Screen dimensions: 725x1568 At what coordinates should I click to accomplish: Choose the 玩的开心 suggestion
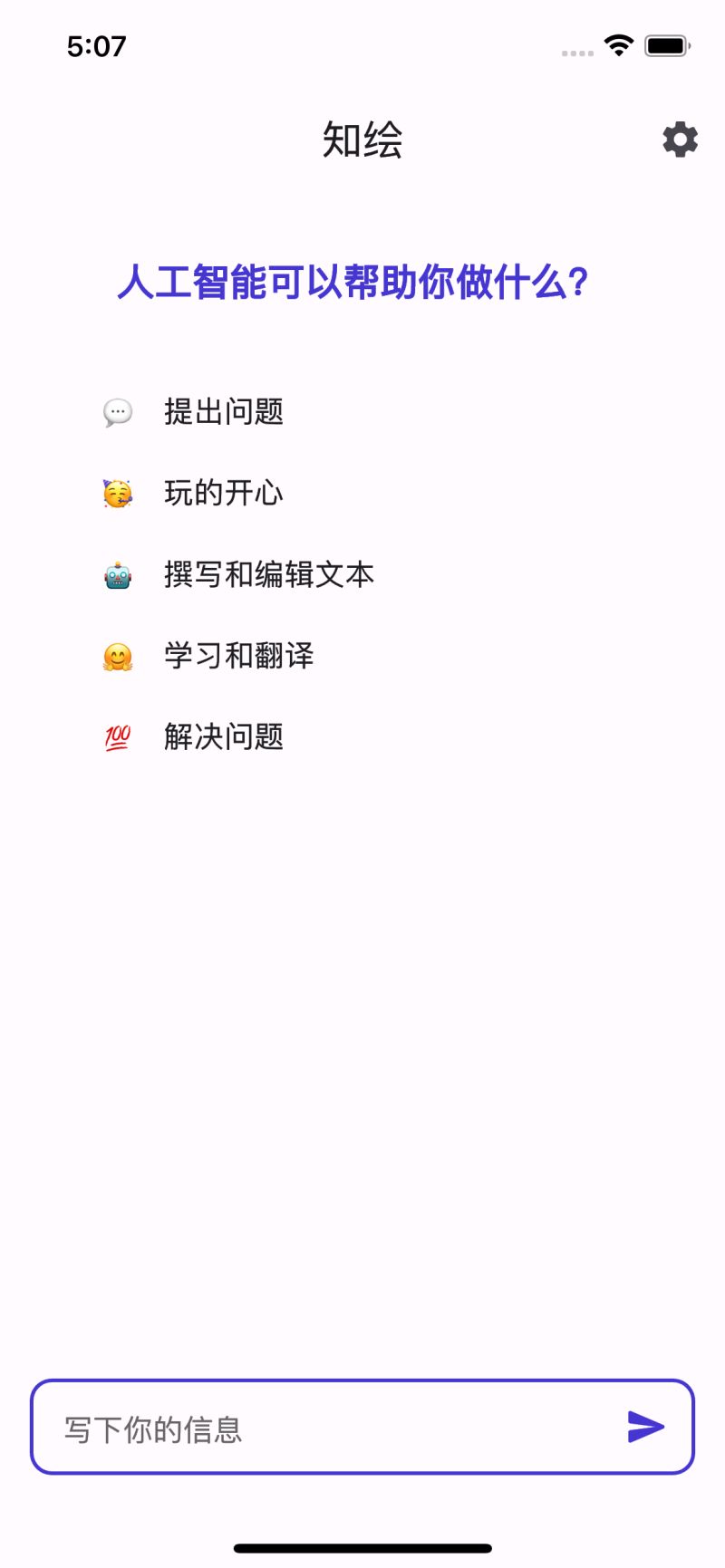(x=224, y=494)
